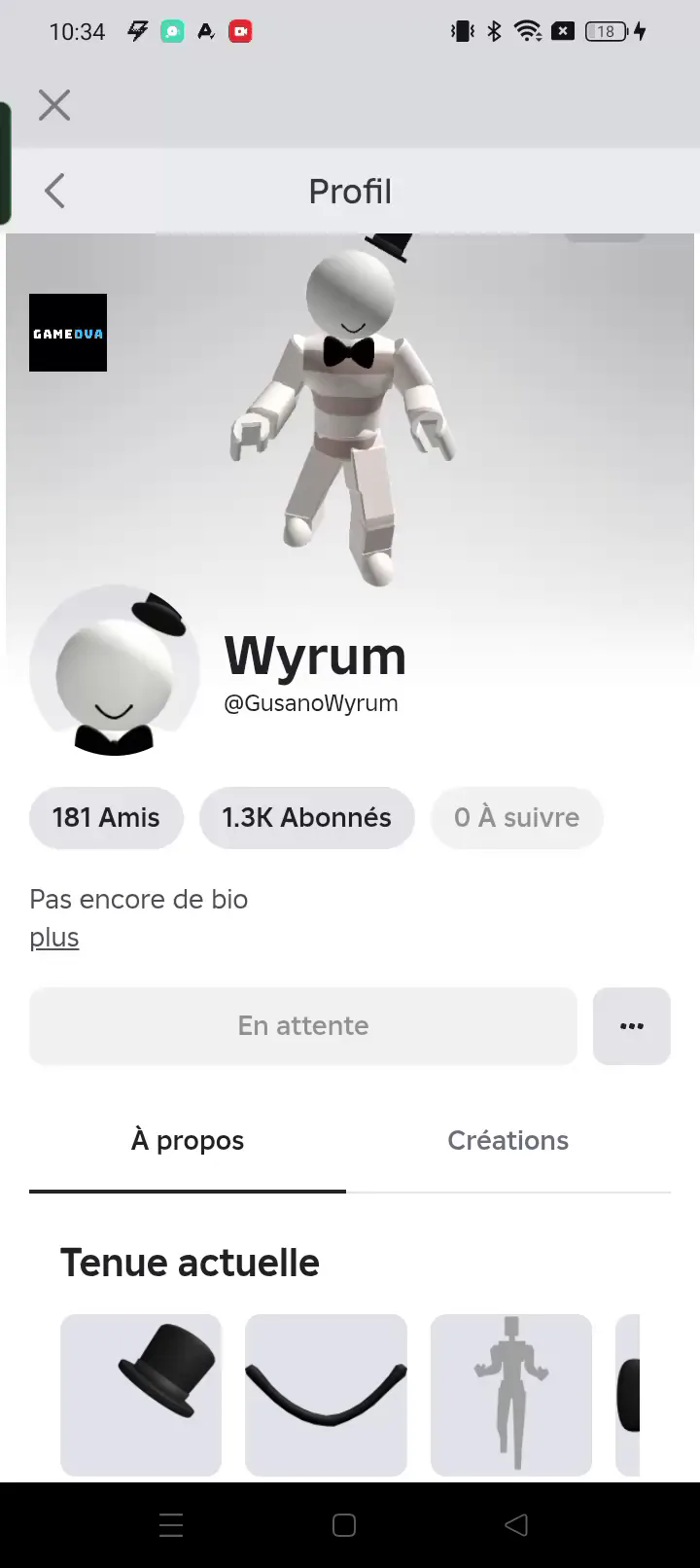700x1568 pixels.
Task: Expand the bio with the plus link
Action: tap(54, 938)
